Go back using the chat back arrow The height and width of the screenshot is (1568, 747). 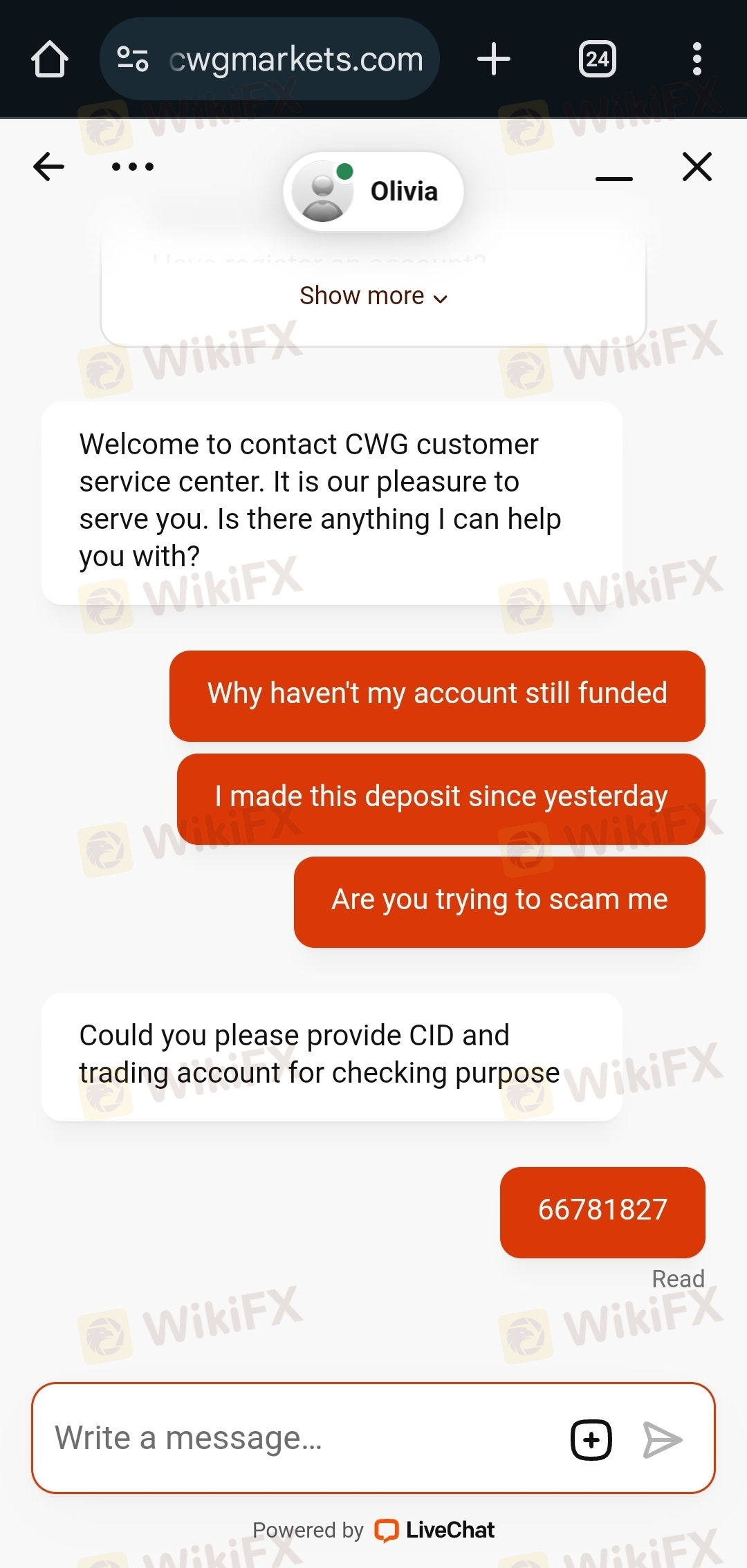click(x=49, y=167)
